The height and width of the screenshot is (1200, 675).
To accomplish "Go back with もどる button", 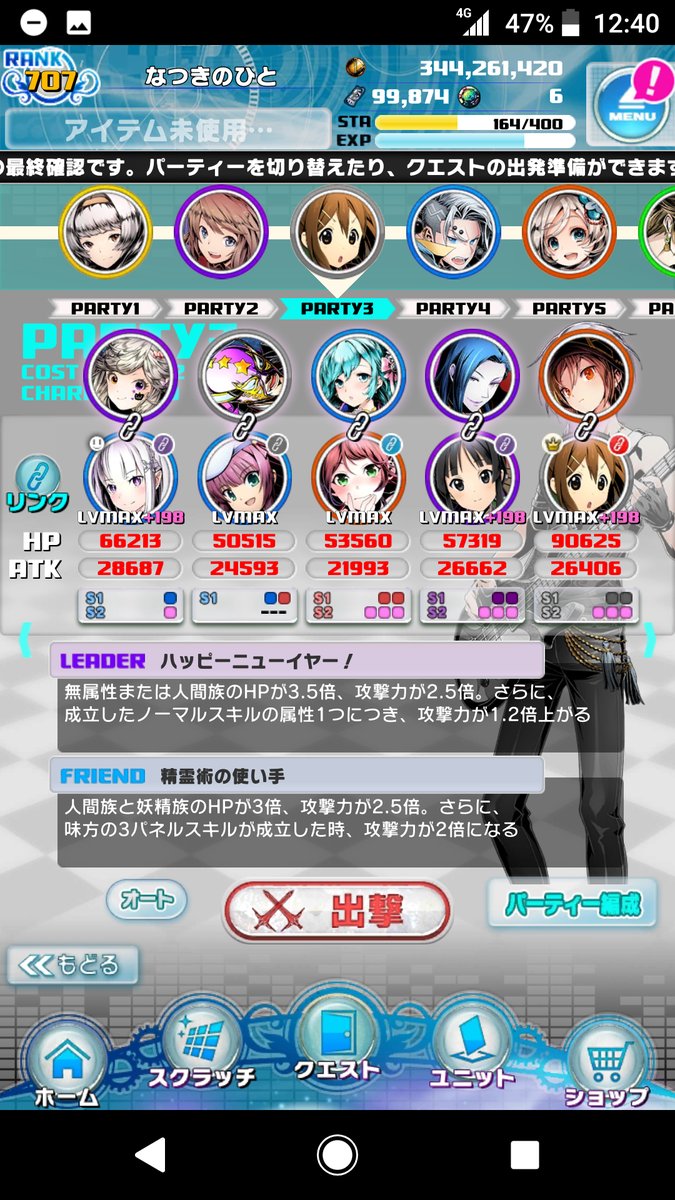I will point(73,965).
